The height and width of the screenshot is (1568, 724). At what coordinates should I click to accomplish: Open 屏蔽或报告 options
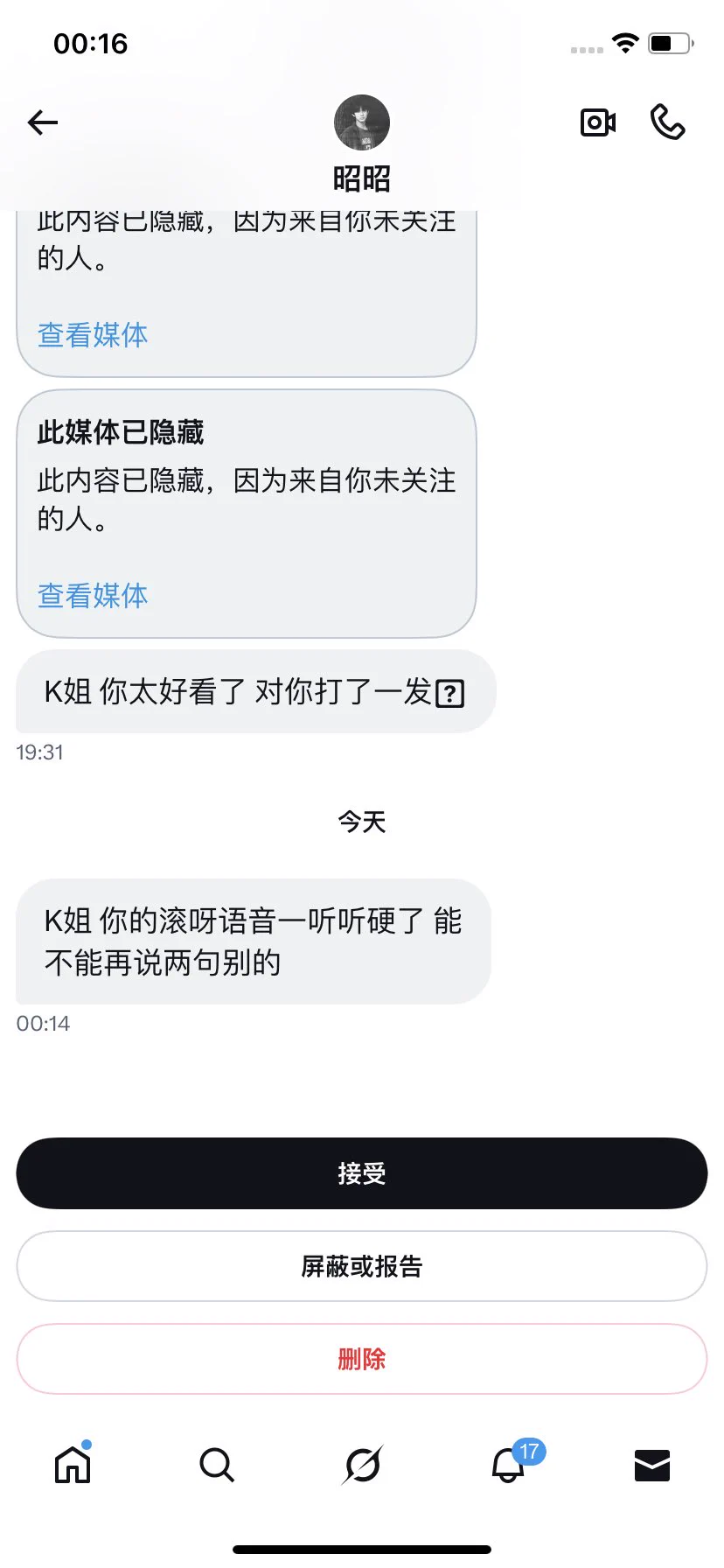coord(361,1266)
